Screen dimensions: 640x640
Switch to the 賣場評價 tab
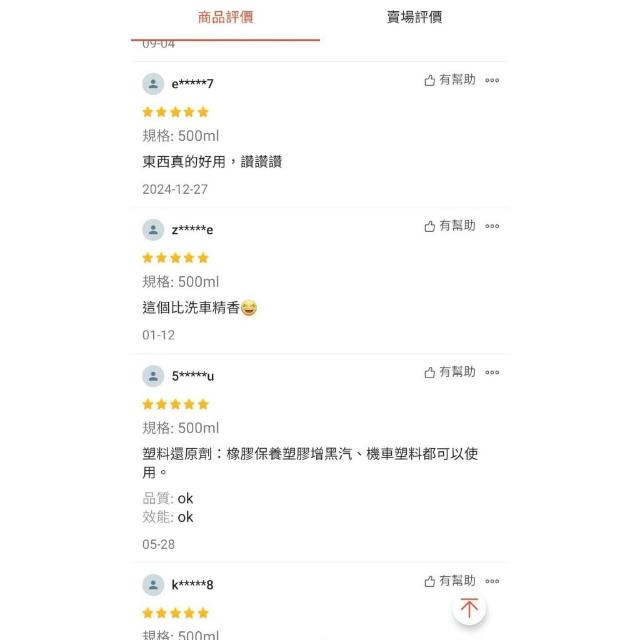click(414, 17)
